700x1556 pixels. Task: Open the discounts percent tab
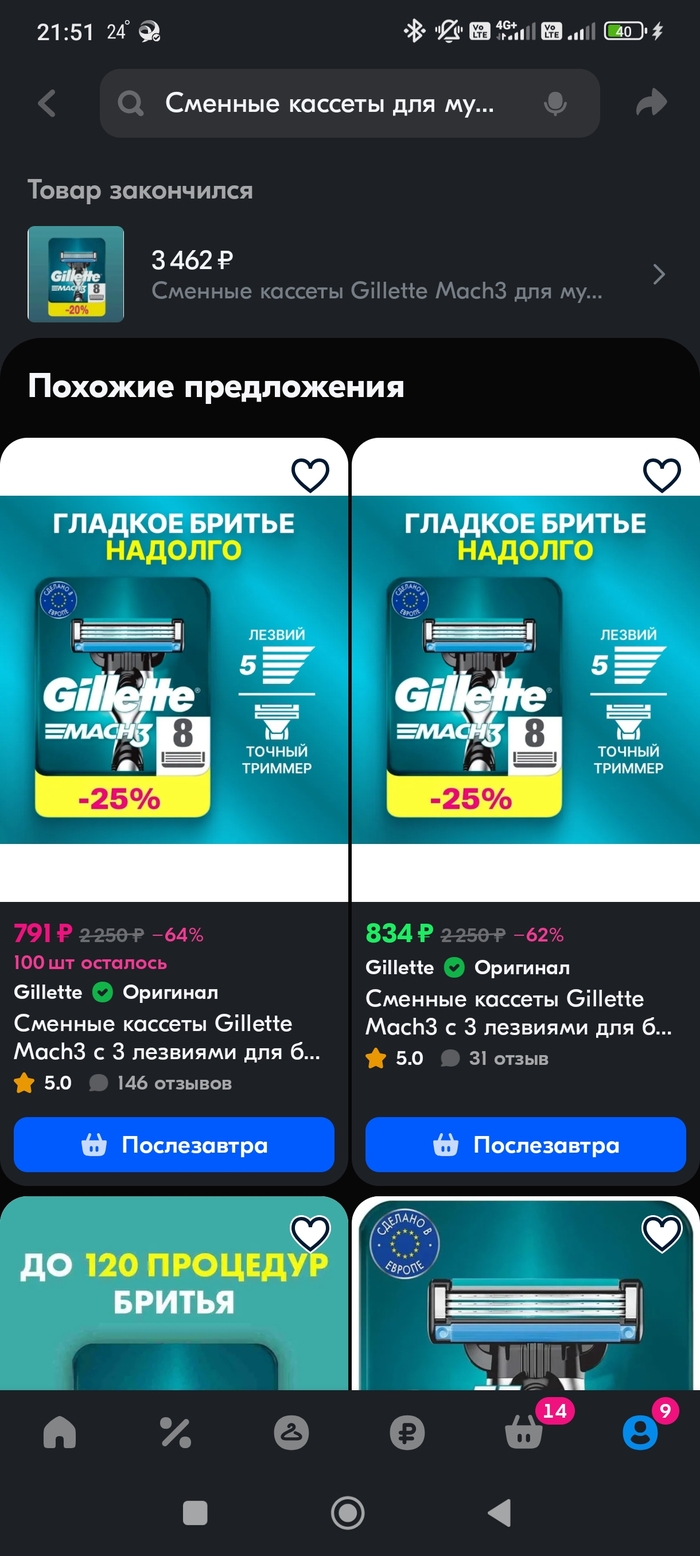coord(175,1433)
